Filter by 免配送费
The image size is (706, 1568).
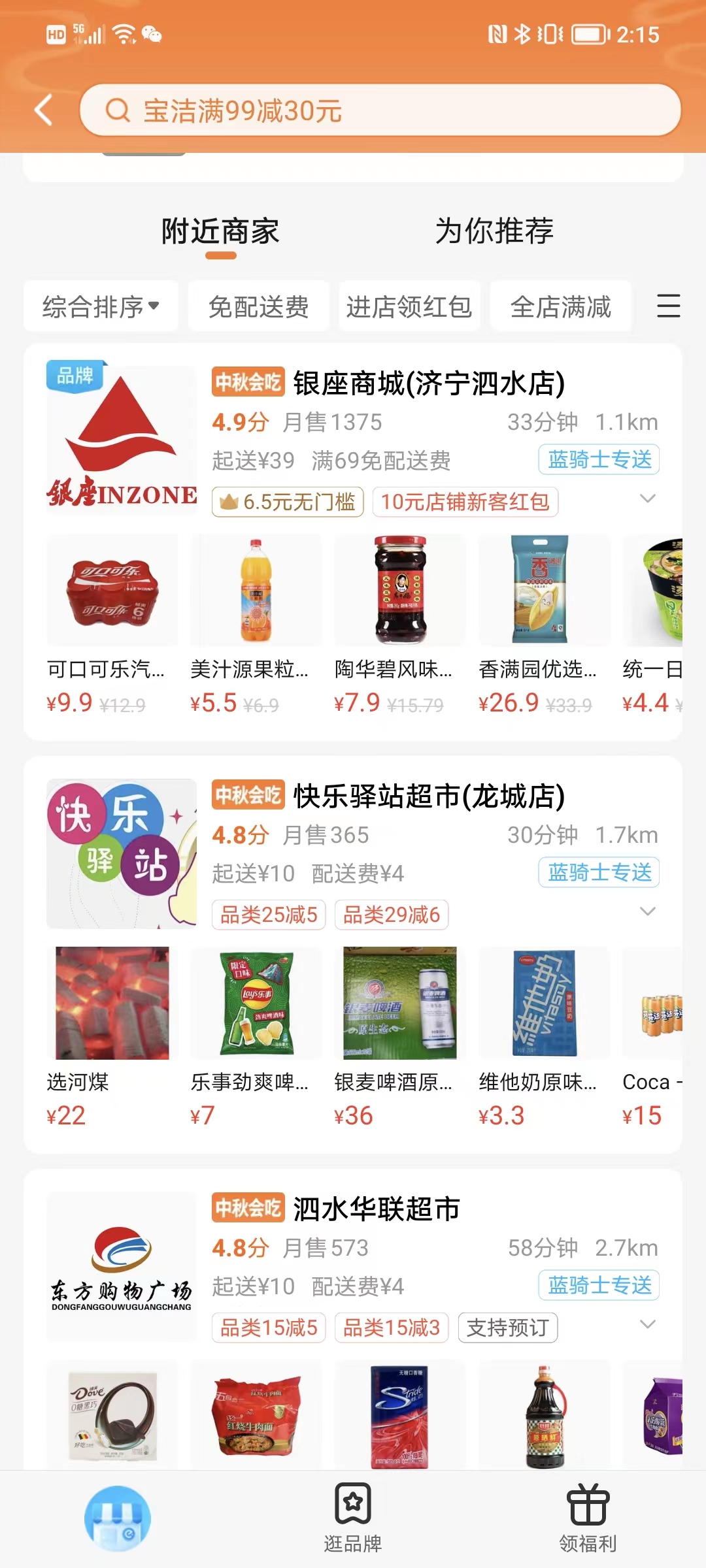259,306
